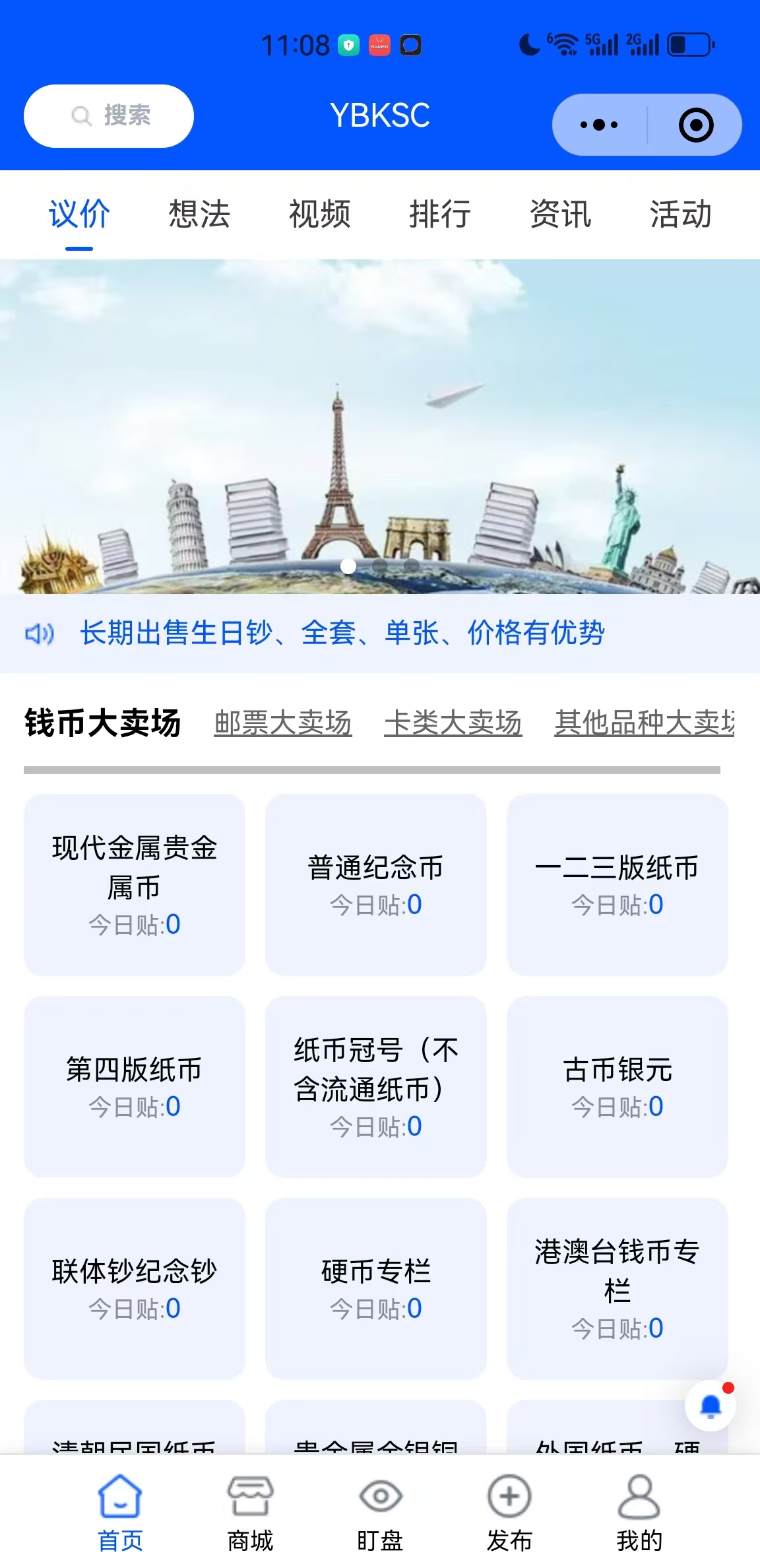The image size is (760, 1568).
Task: Switch to the 想法 tab
Action: (x=199, y=214)
